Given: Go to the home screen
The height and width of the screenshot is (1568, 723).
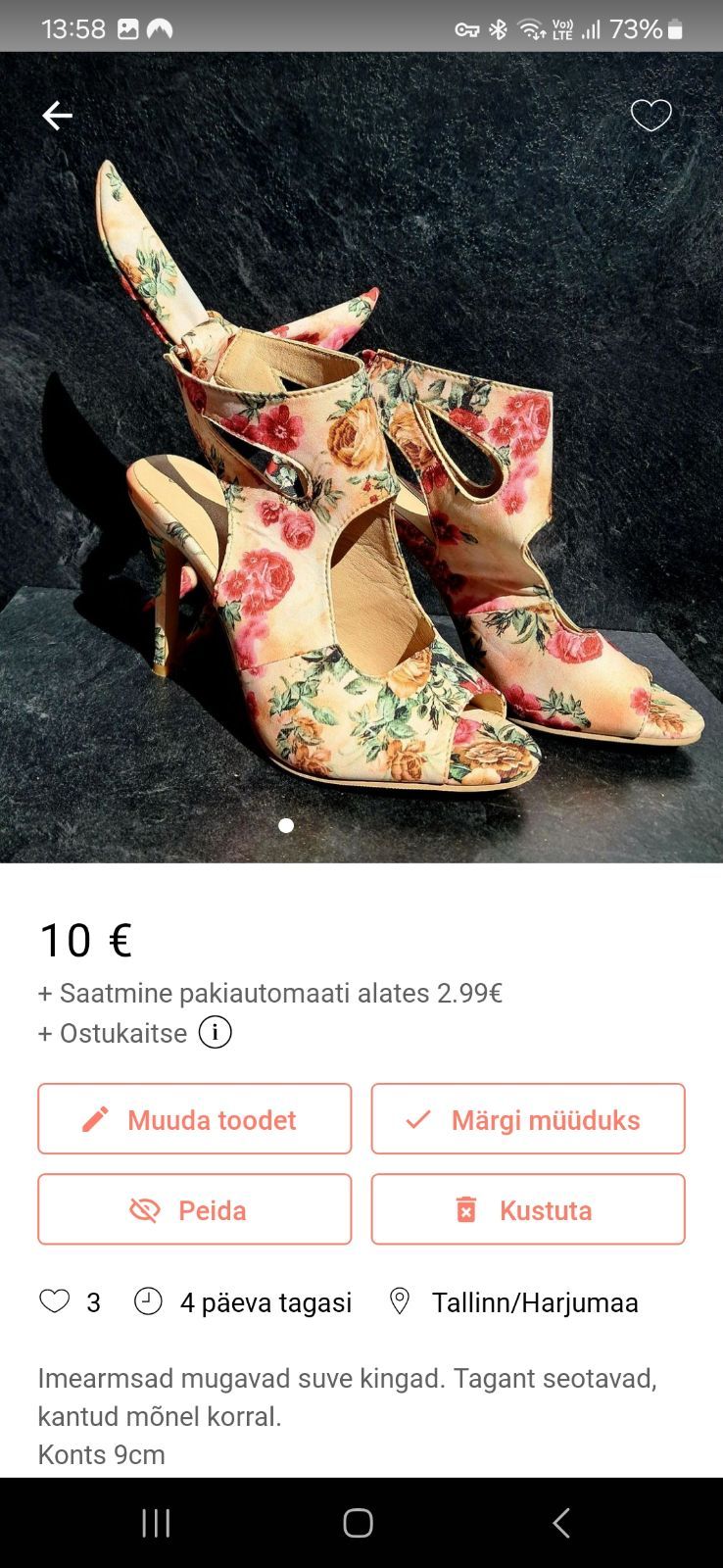Looking at the screenshot, I should coord(359,1523).
